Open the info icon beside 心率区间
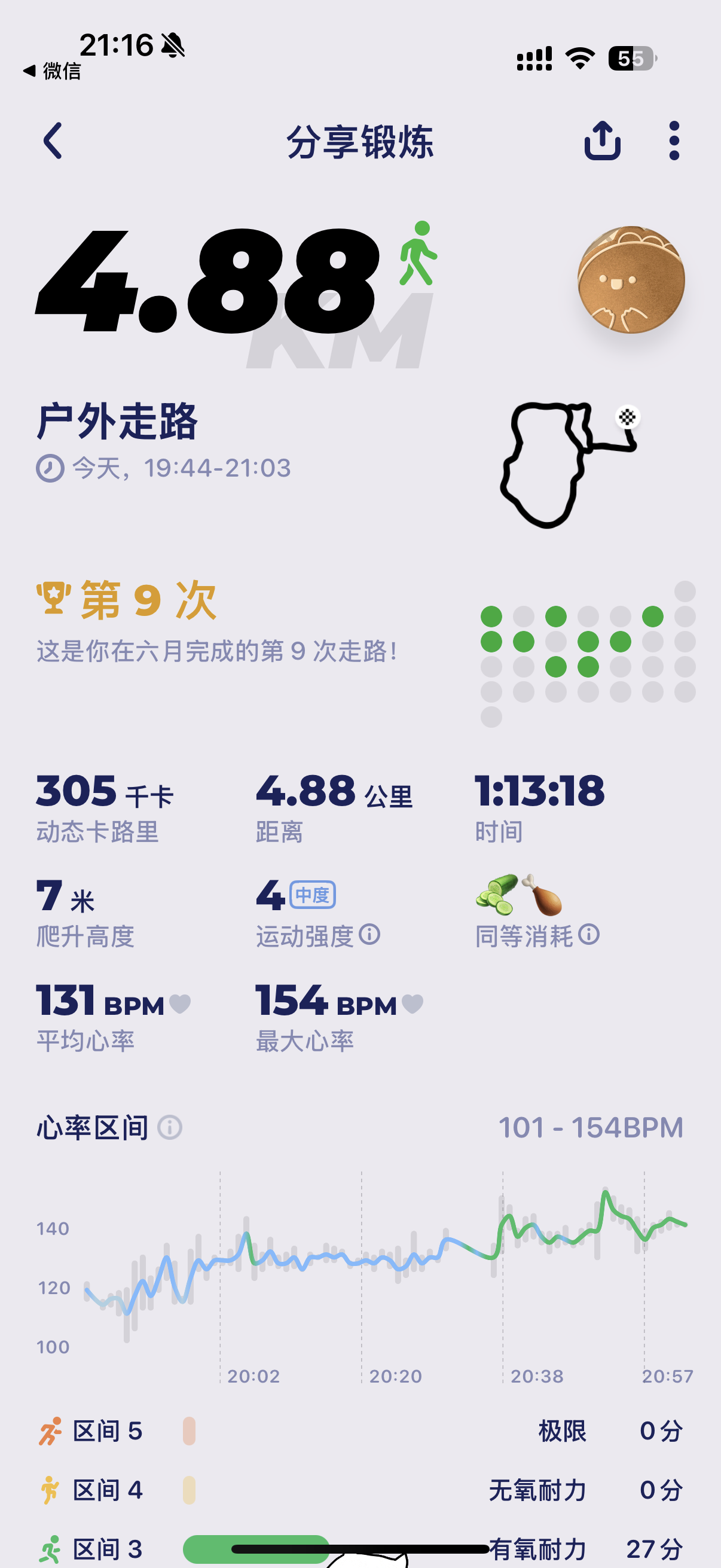Screen dimensions: 721x1568 pos(170,1127)
